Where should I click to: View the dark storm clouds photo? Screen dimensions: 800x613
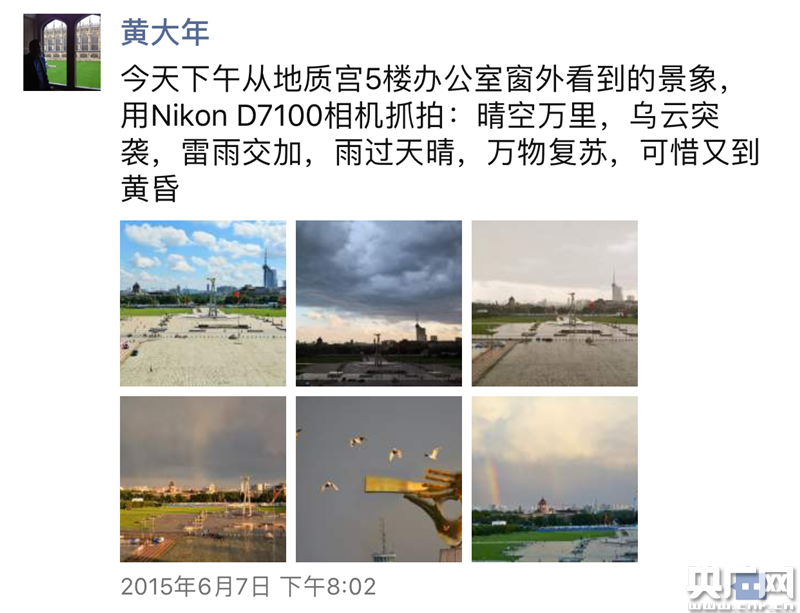click(x=379, y=303)
